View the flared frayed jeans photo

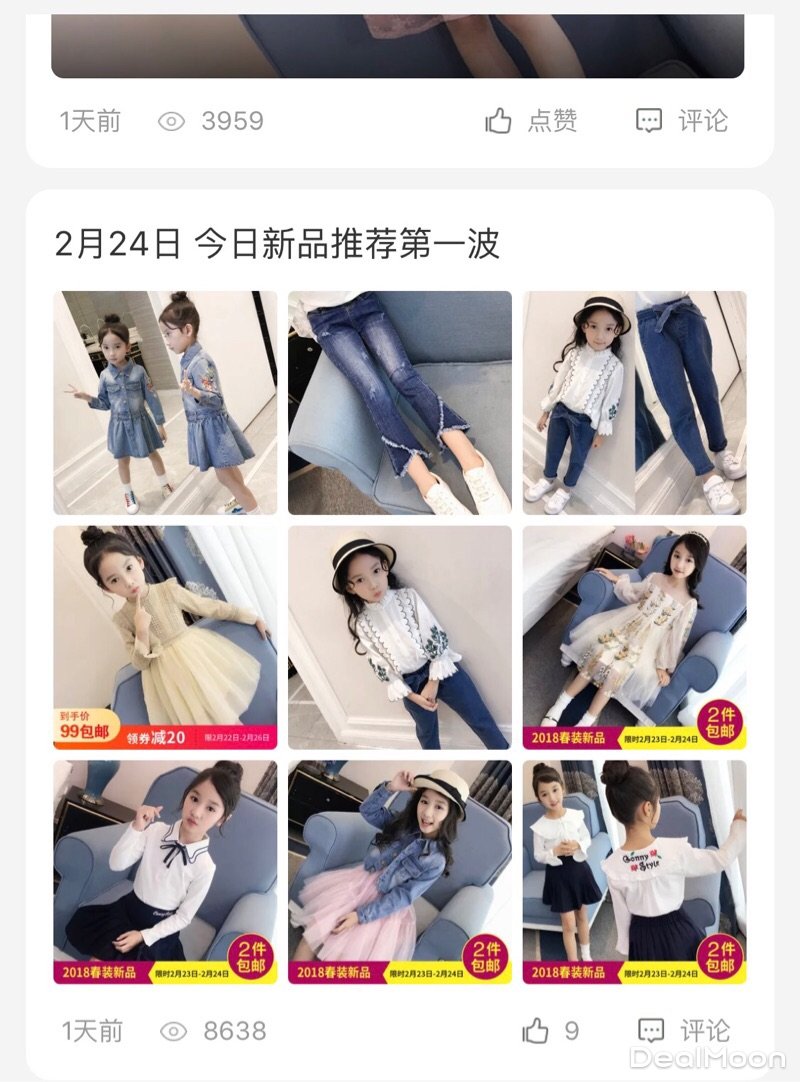pyautogui.click(x=400, y=403)
